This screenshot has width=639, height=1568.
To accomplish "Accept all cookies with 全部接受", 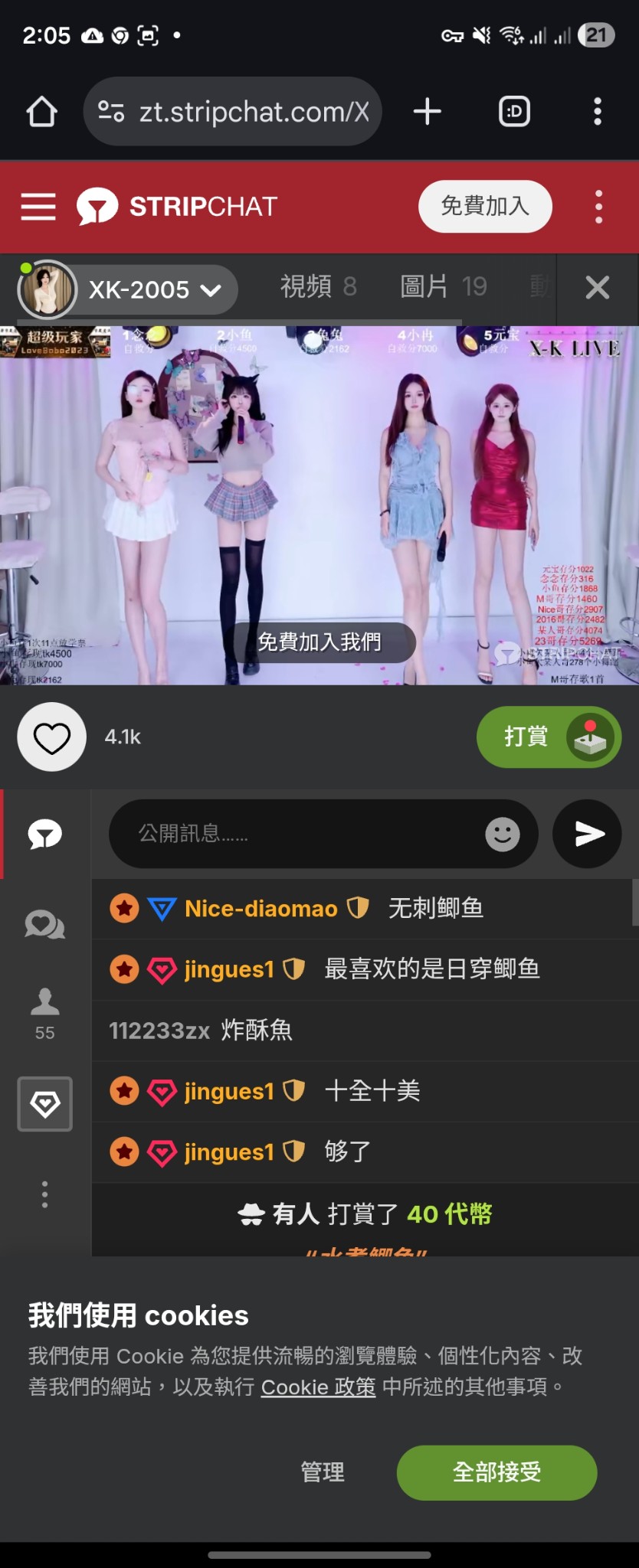I will pos(496,1472).
